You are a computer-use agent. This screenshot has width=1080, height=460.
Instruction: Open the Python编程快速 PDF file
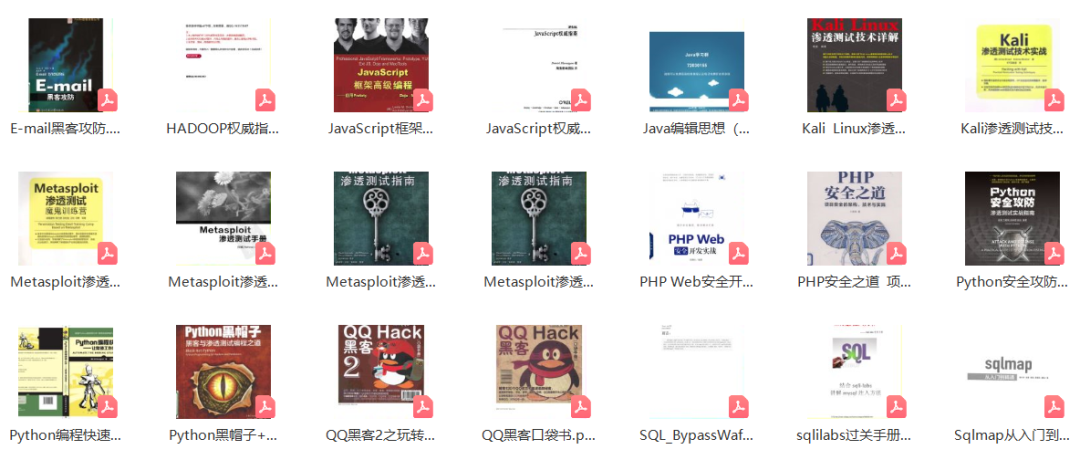point(66,372)
